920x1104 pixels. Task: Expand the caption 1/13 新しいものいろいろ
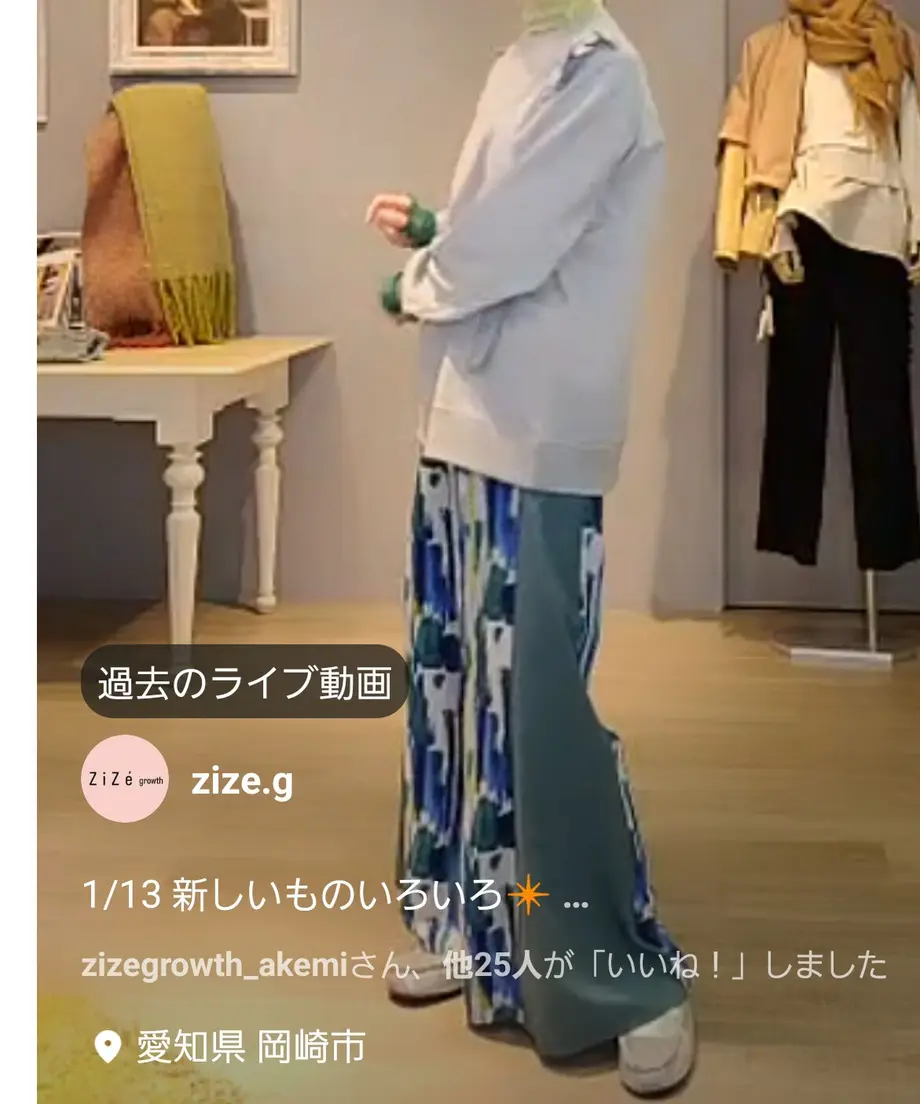click(x=576, y=897)
